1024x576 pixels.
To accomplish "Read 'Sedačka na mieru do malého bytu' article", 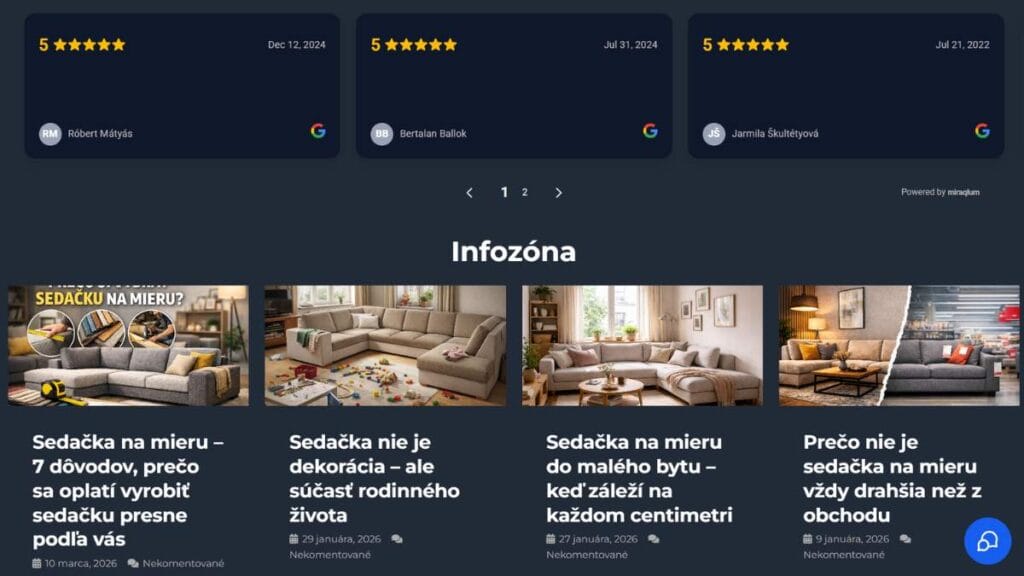I will pos(639,479).
